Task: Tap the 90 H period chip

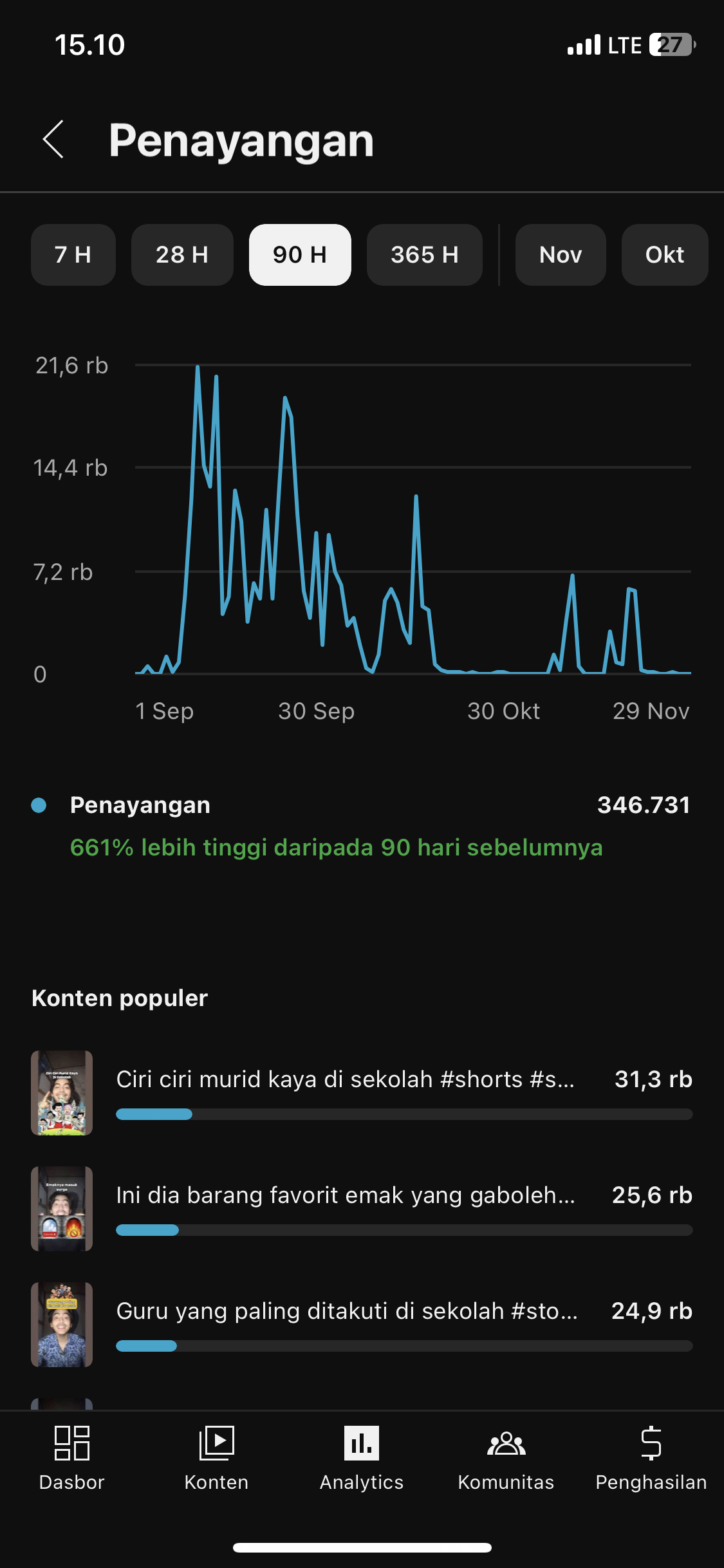Action: (300, 255)
